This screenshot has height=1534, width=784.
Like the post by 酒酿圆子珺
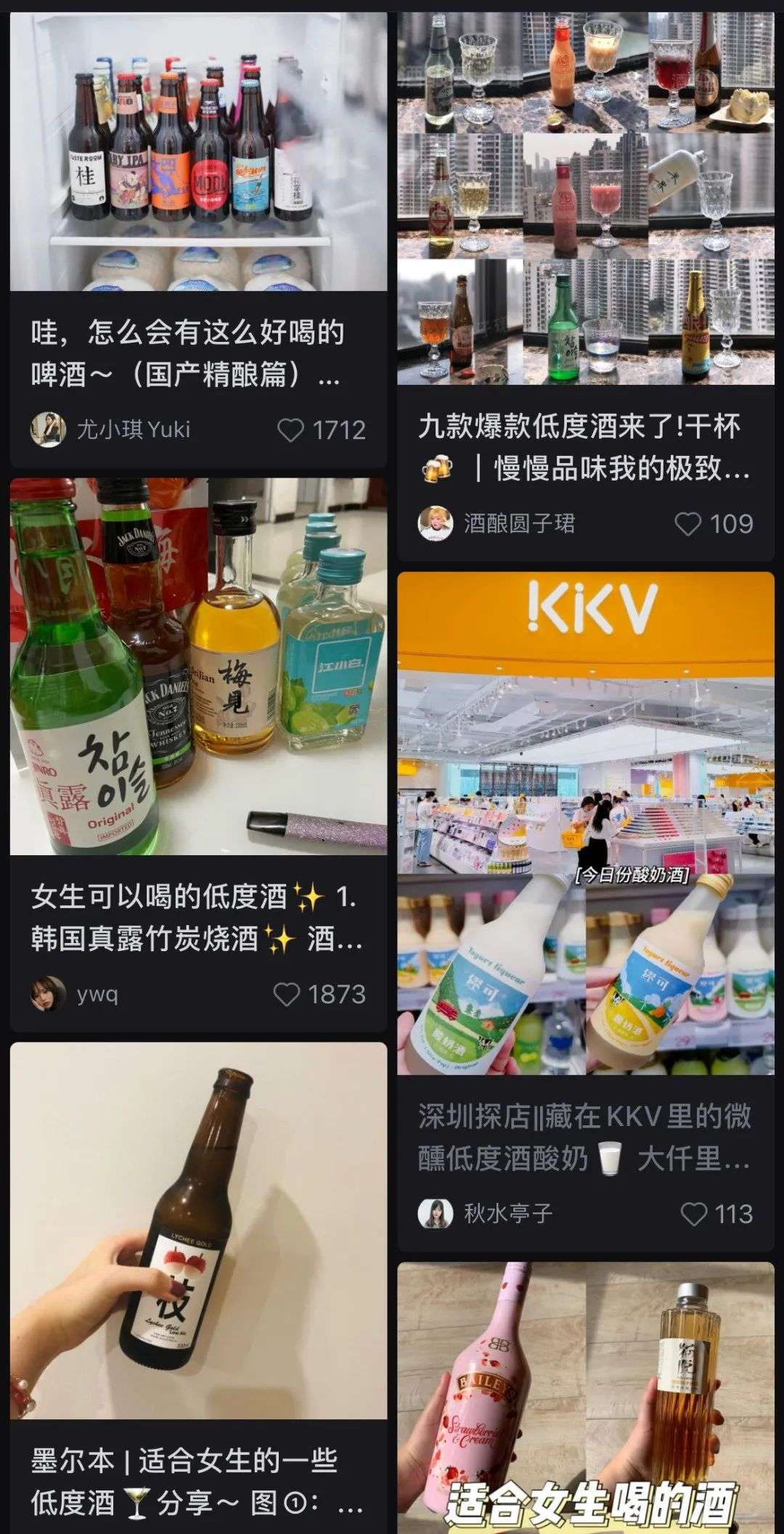(688, 523)
